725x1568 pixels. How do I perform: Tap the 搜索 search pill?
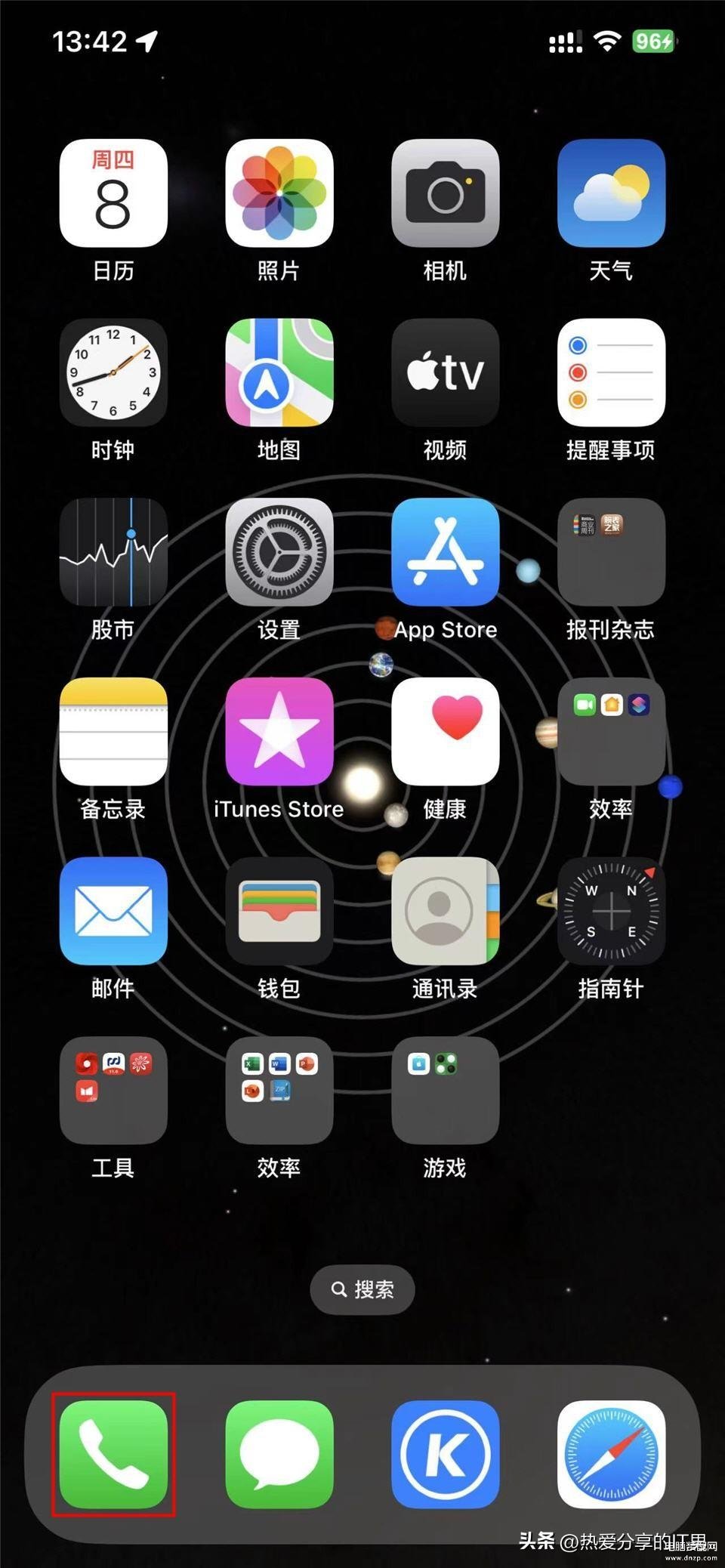(x=362, y=1289)
